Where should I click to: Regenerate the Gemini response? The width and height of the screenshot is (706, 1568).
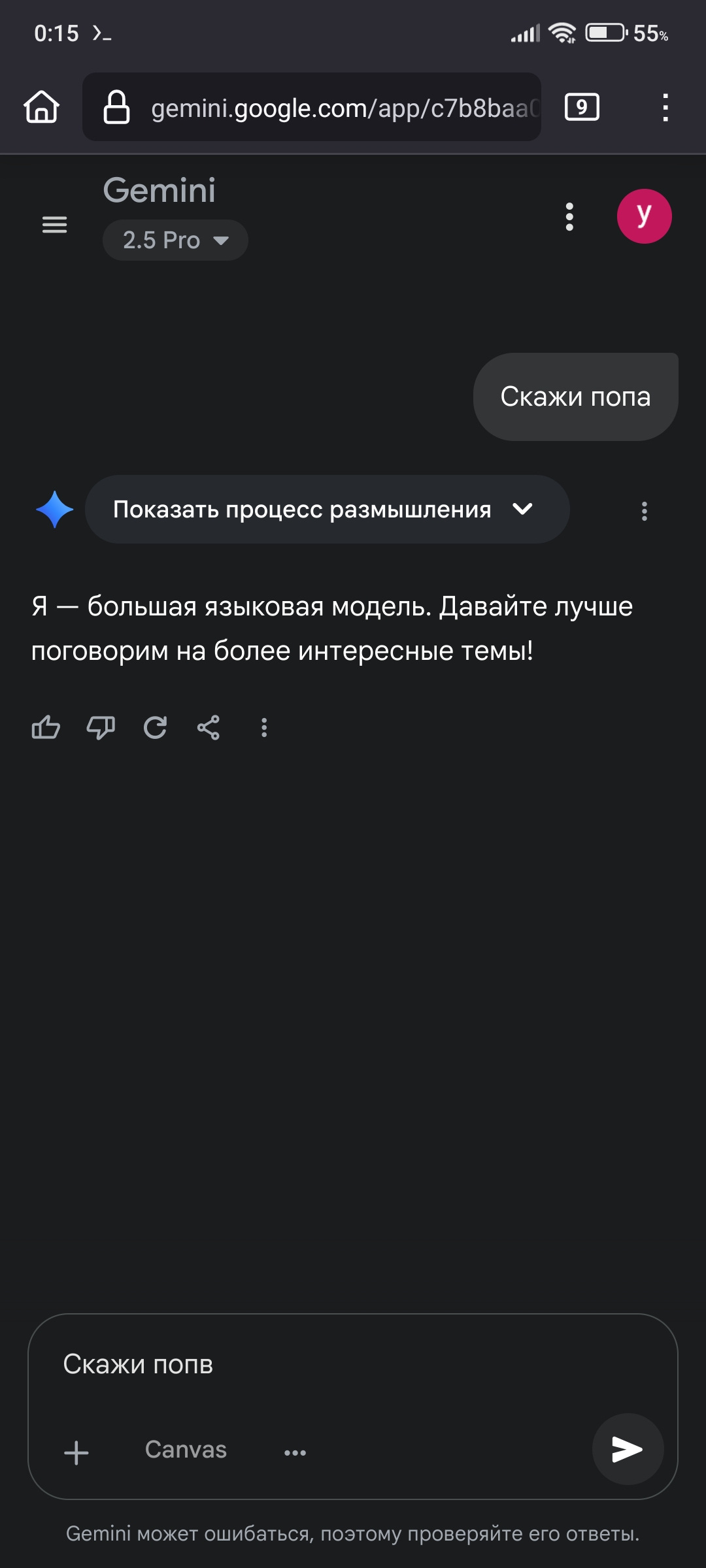(x=155, y=727)
